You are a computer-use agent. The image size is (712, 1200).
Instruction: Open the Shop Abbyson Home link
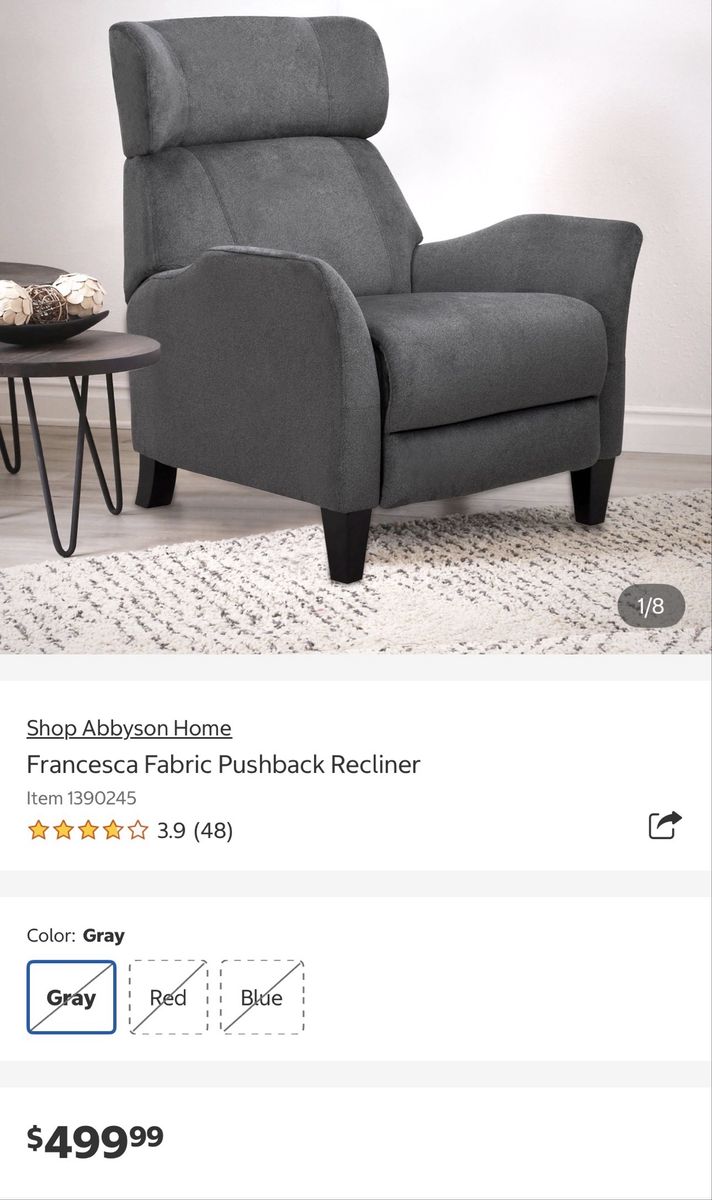(x=129, y=728)
